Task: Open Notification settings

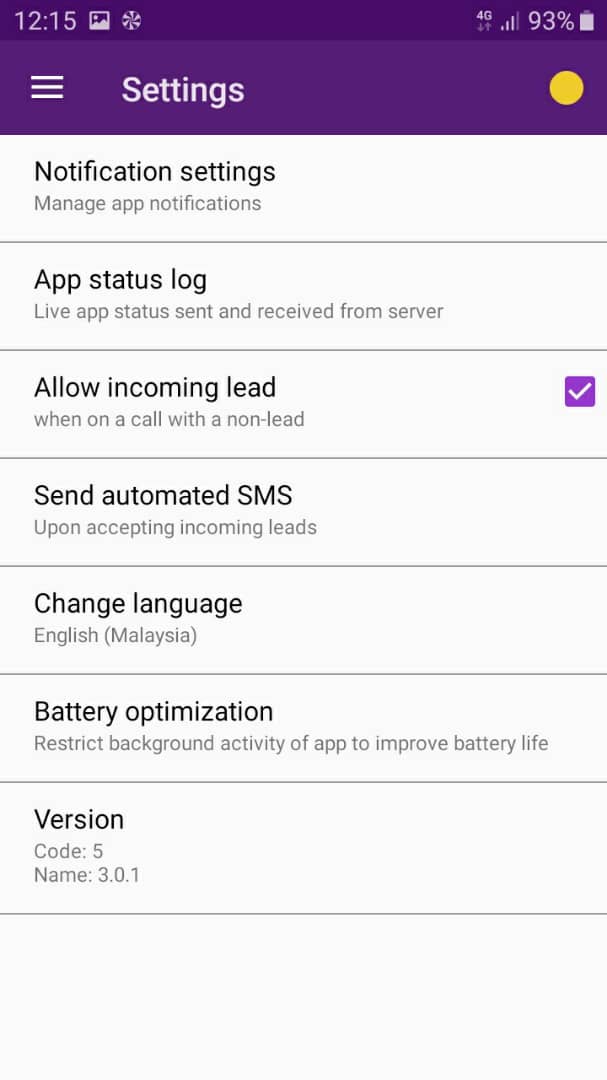Action: pyautogui.click(x=303, y=188)
